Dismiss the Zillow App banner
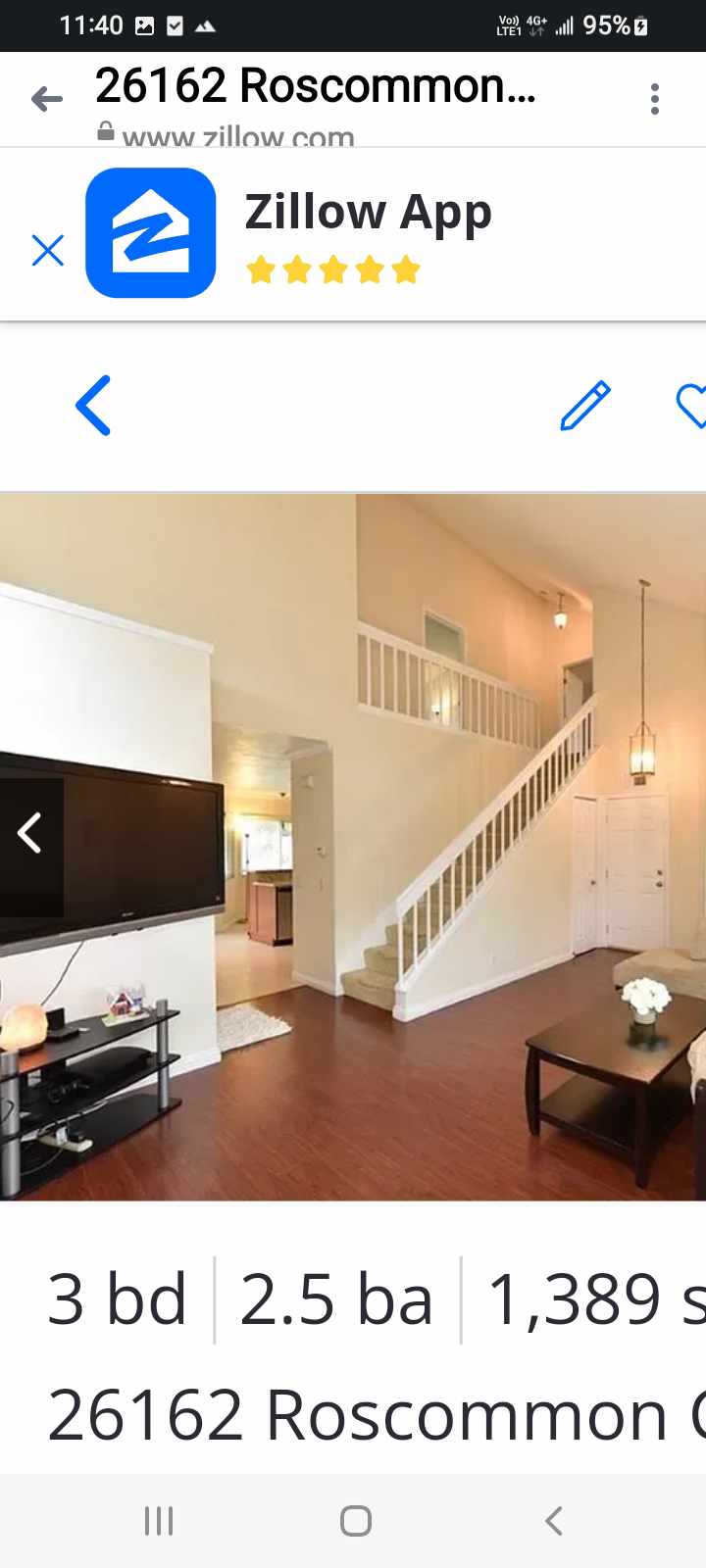The height and width of the screenshot is (1568, 706). pyautogui.click(x=47, y=251)
